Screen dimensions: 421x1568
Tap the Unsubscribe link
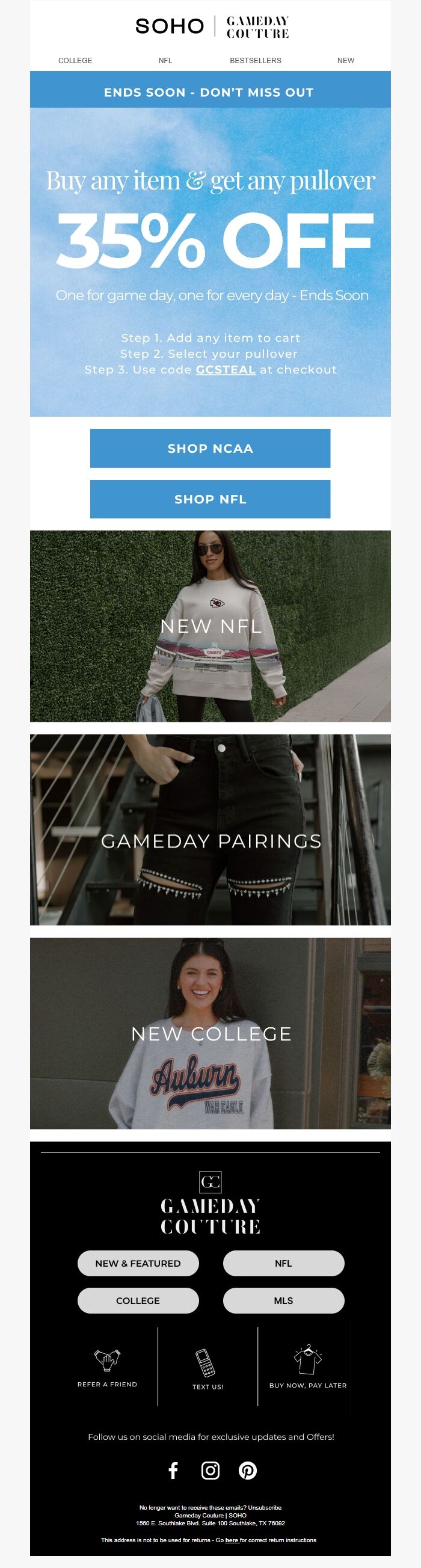(x=265, y=1508)
